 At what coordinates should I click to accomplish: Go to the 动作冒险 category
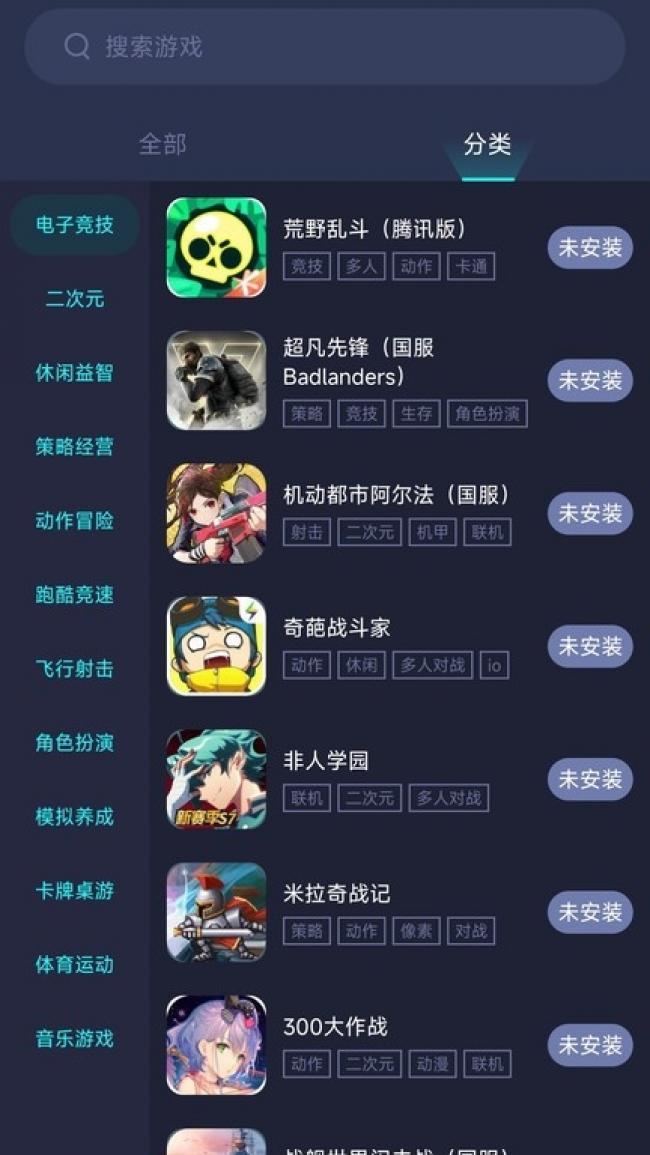(75, 521)
